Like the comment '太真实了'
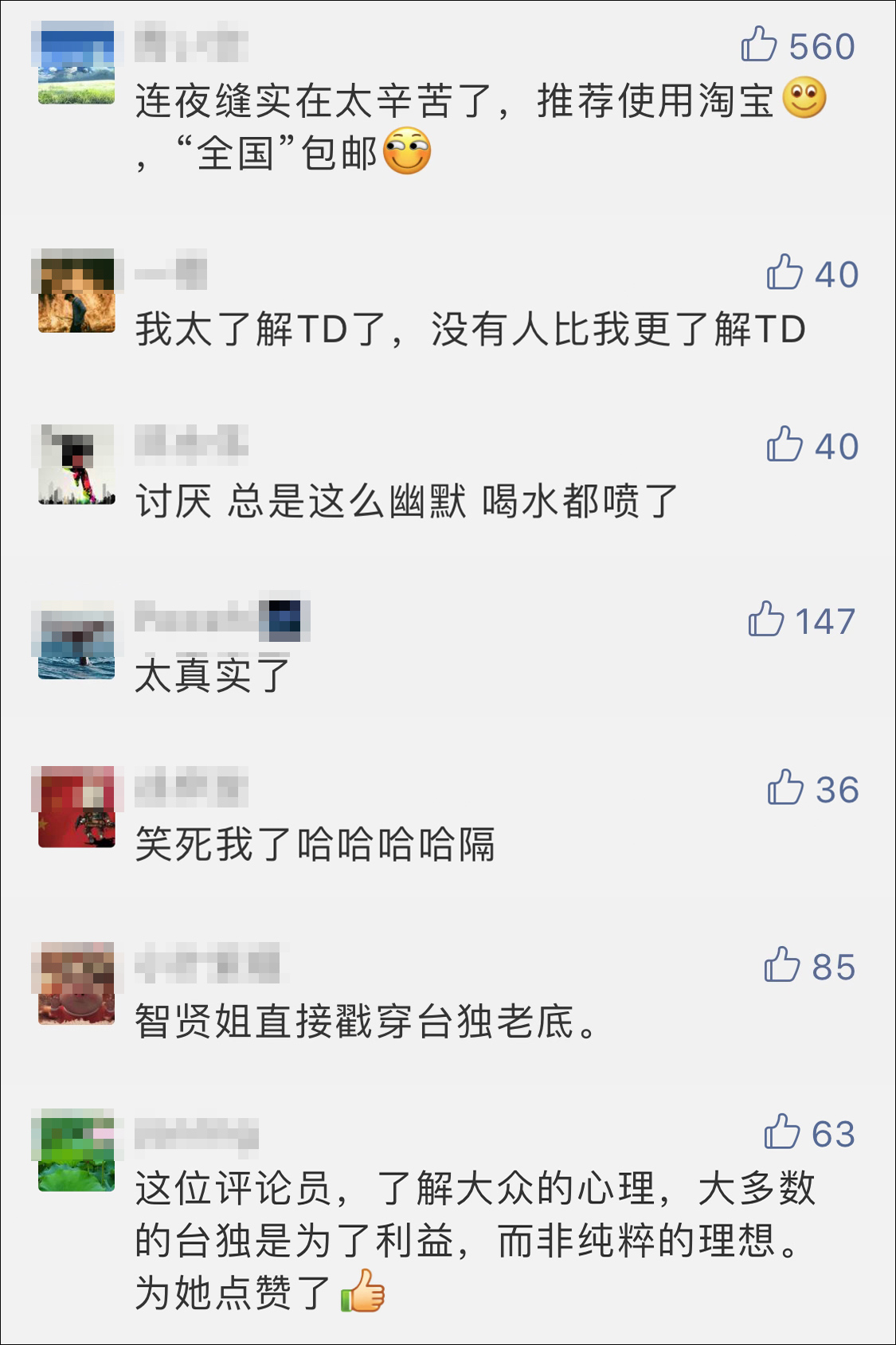 (766, 619)
